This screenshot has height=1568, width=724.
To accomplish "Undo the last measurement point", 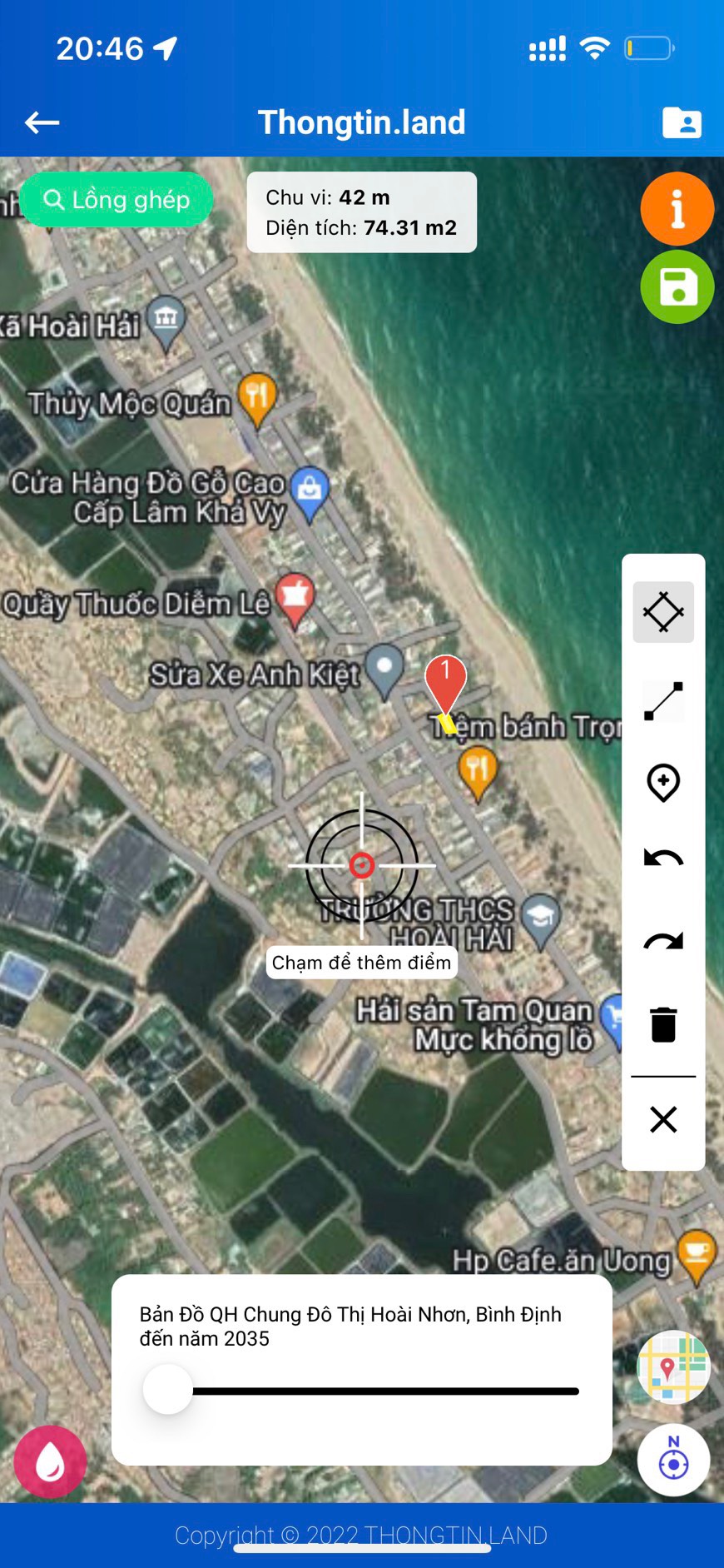I will (x=663, y=858).
